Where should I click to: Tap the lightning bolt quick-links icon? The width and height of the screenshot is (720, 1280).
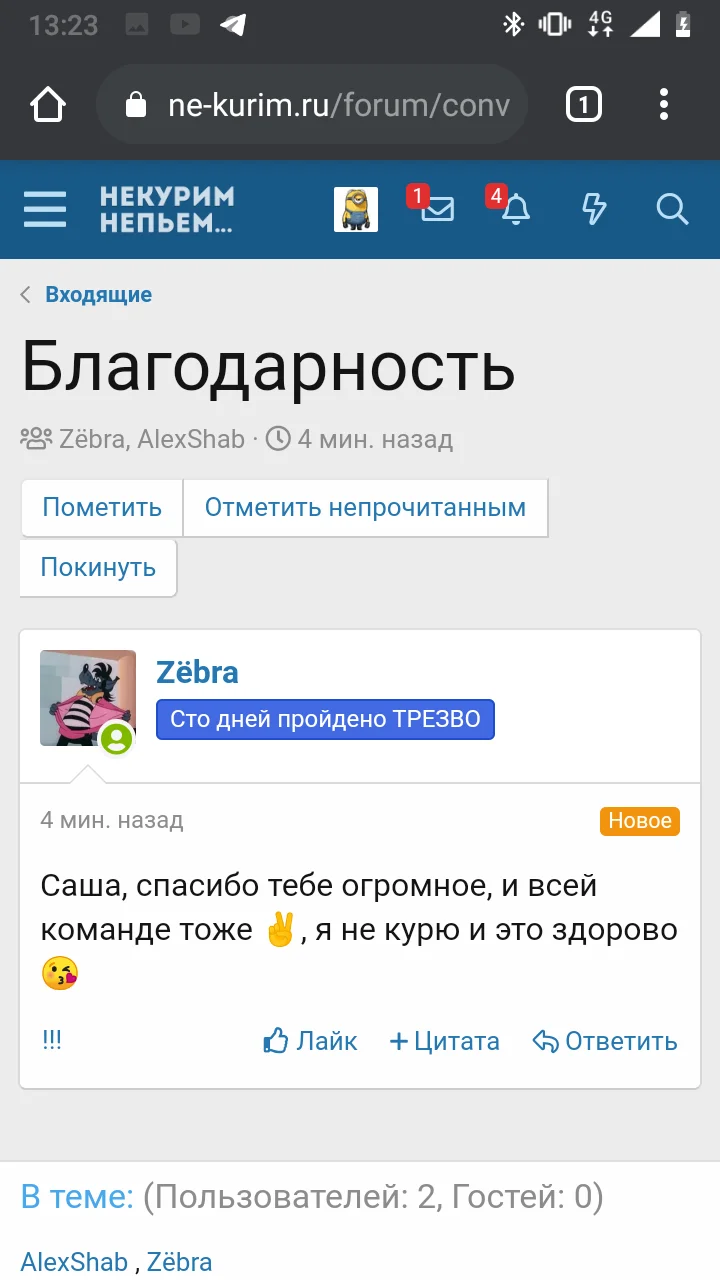(x=594, y=210)
